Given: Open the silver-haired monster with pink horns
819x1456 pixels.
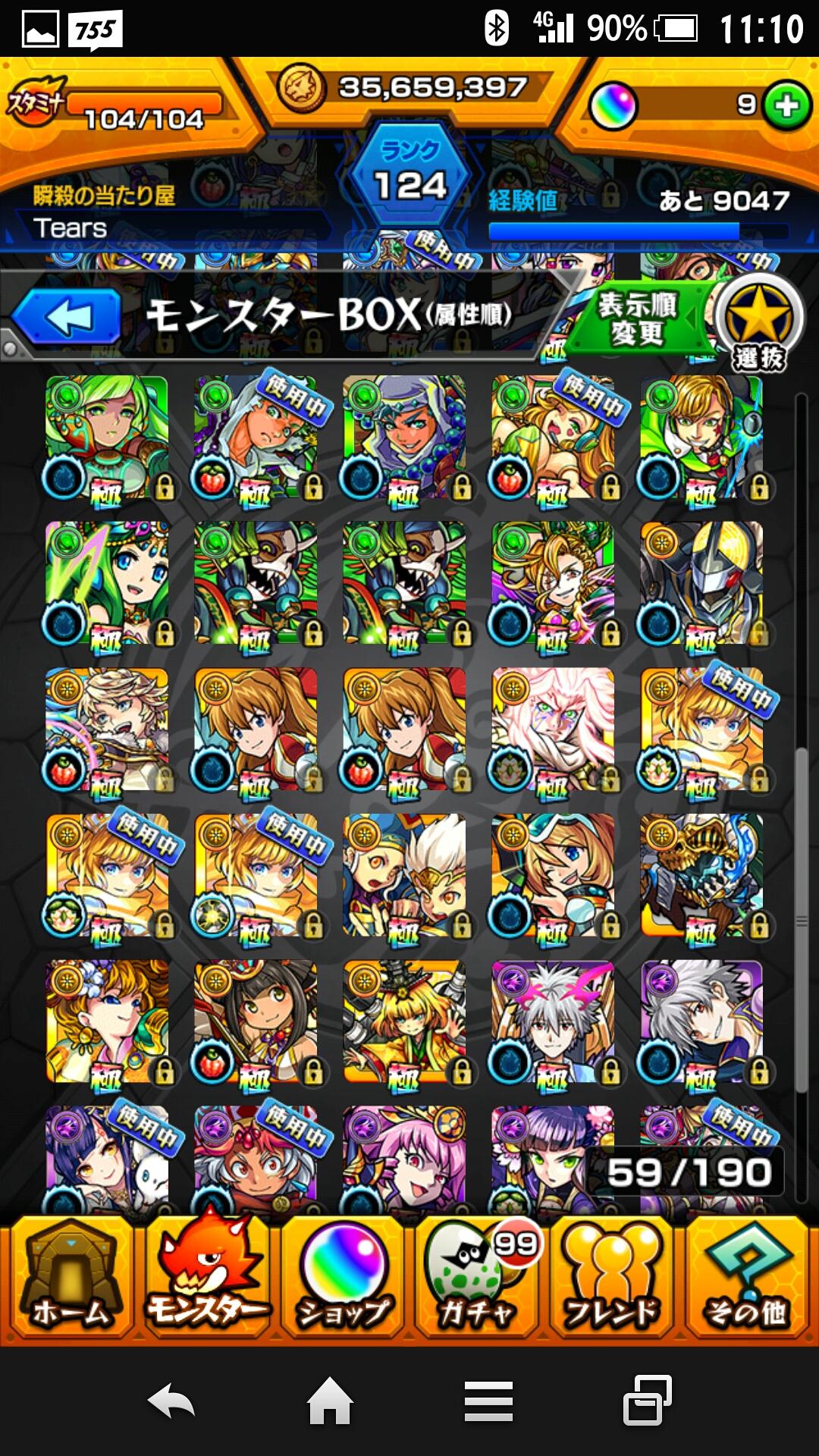Looking at the screenshot, I should tap(554, 1021).
